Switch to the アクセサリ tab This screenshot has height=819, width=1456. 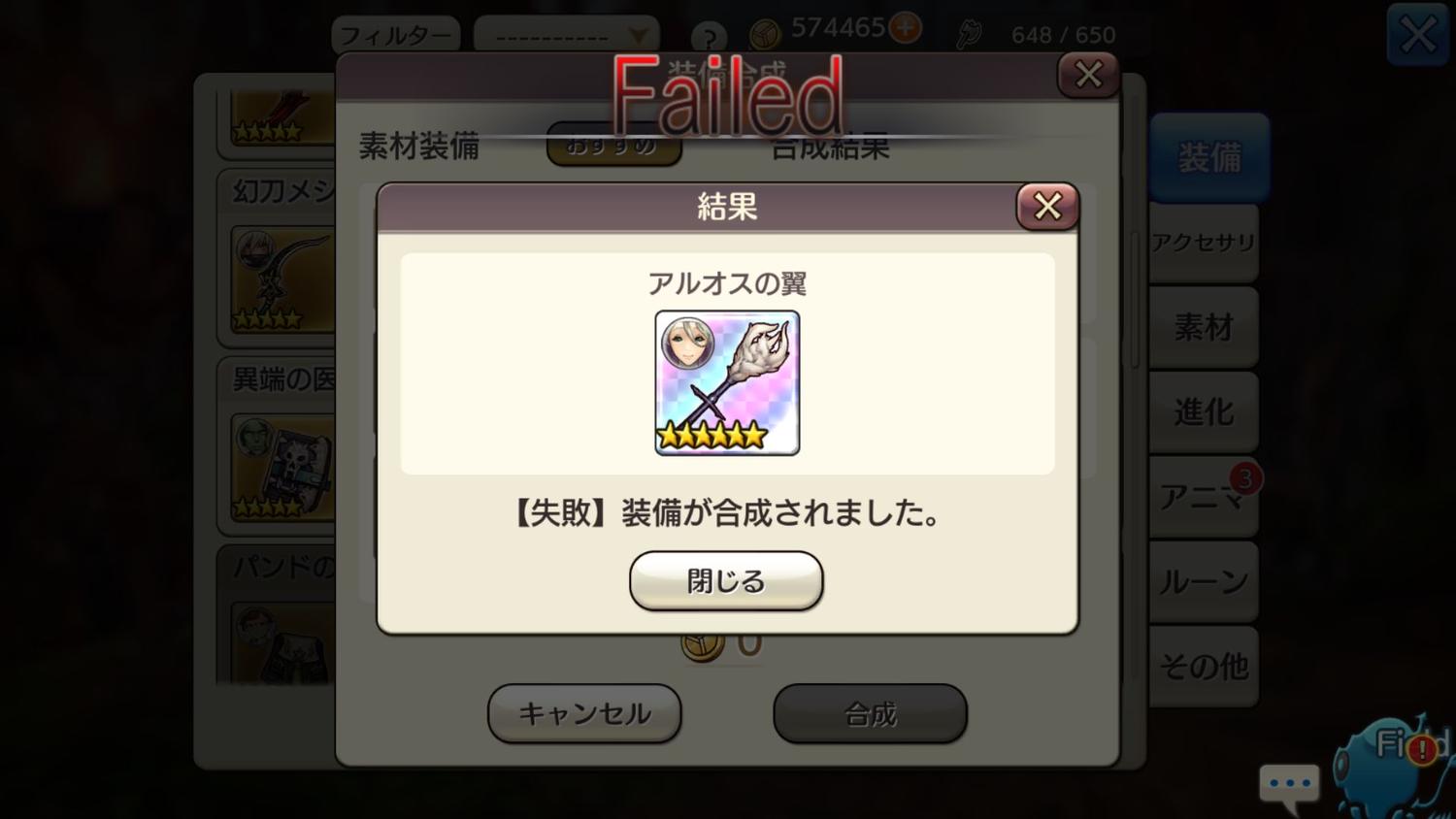[x=1204, y=243]
